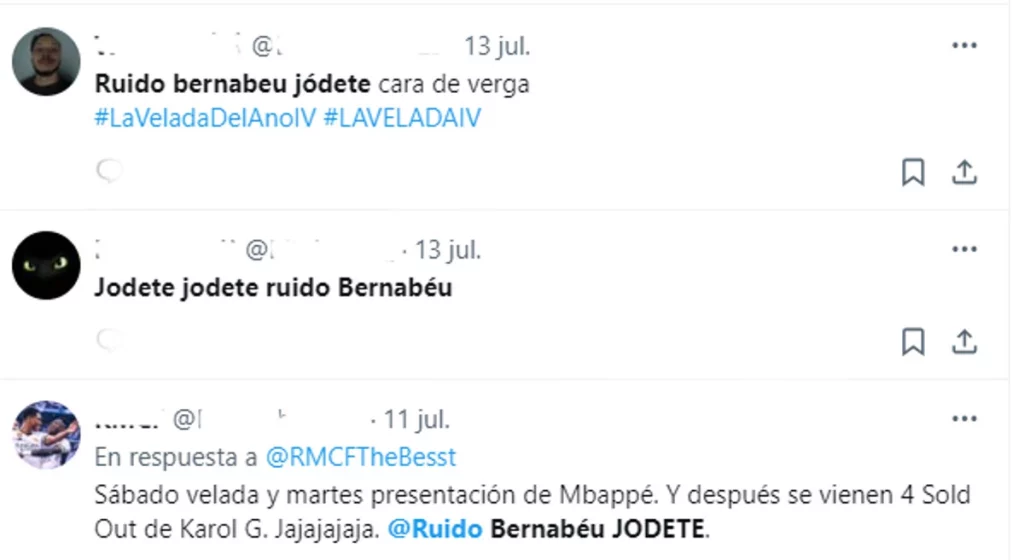The width and height of the screenshot is (1024, 560).
Task: Reply to "Jodete jodete ruido Bernabéu" tweet
Action: (109, 342)
